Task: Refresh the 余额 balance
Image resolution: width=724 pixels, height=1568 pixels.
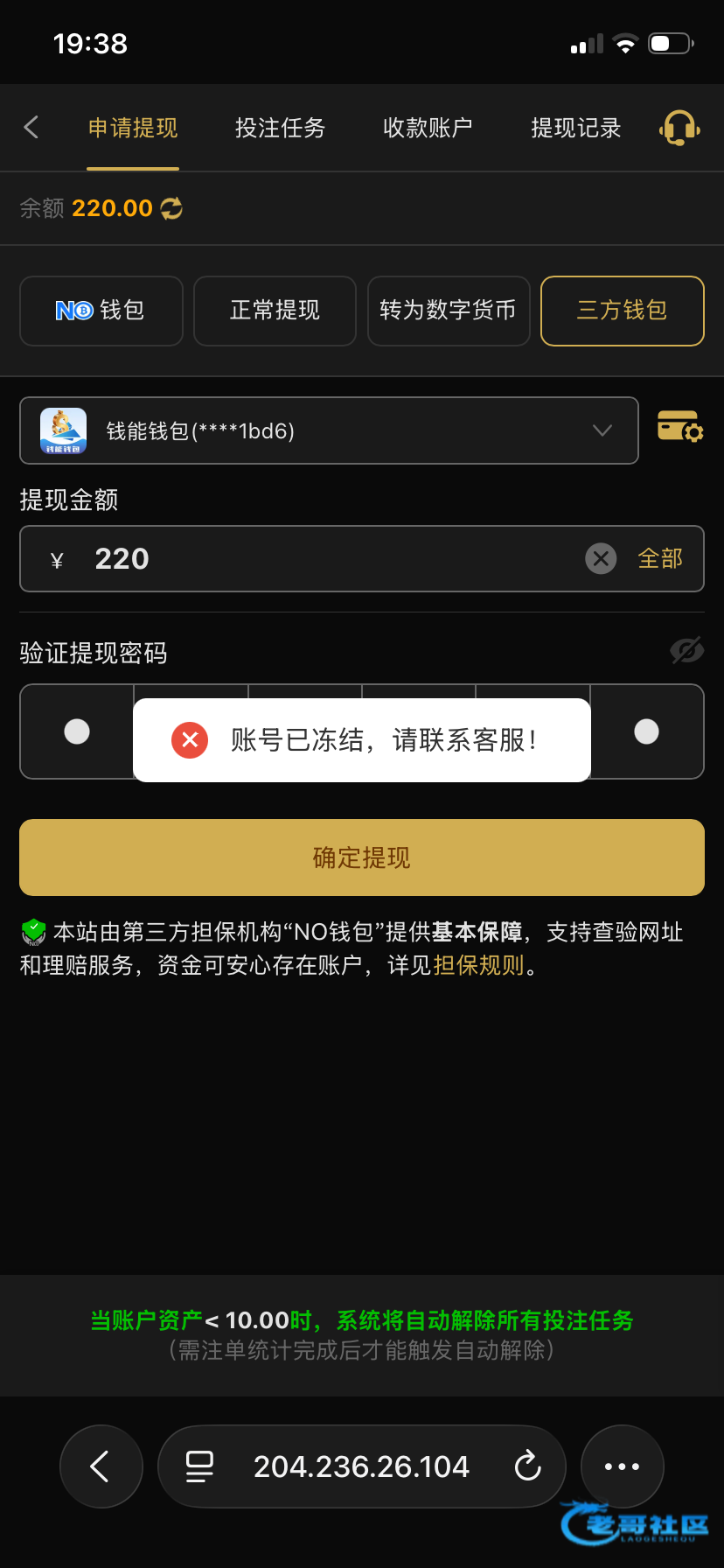Action: 171,208
